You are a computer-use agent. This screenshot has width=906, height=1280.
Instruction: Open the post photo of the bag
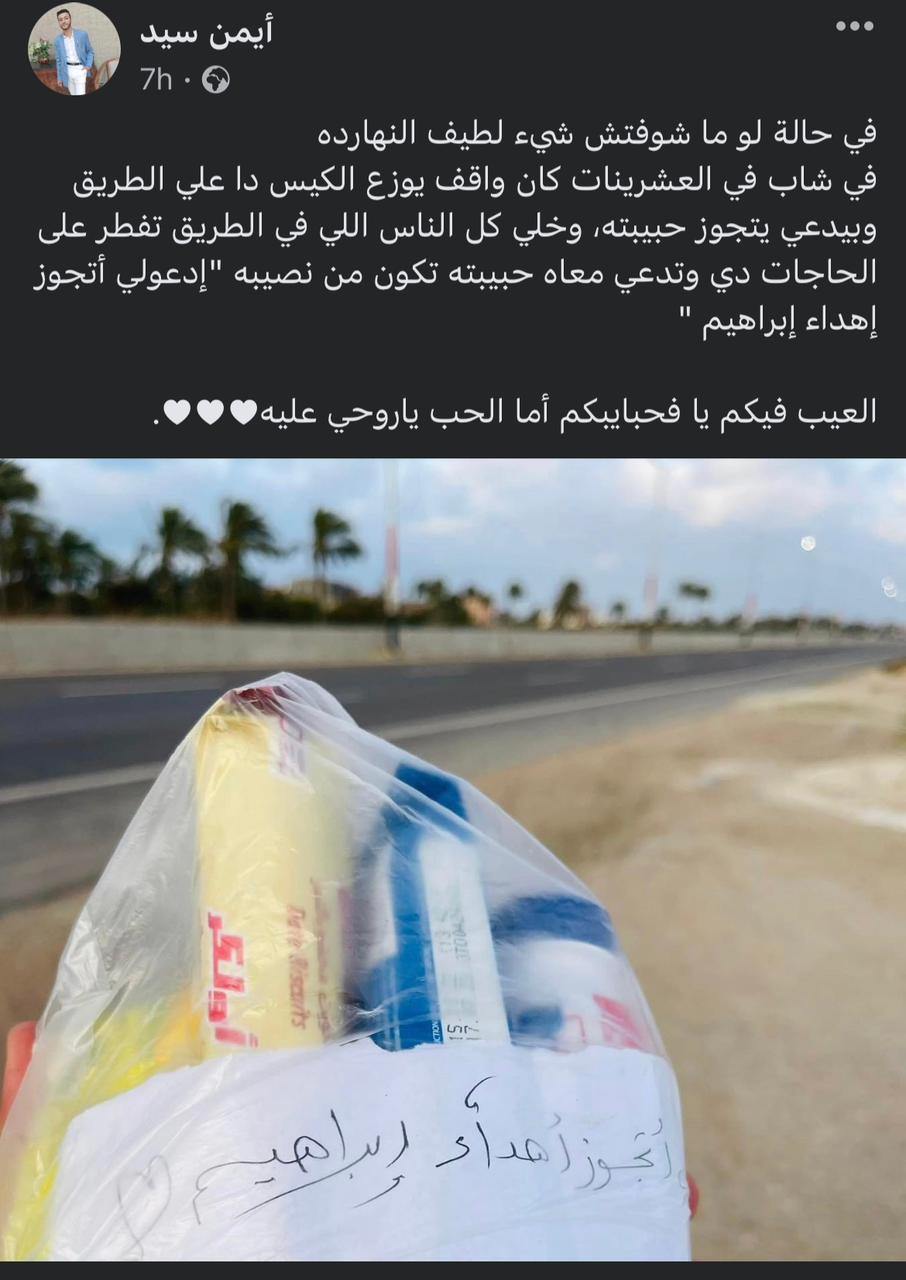click(x=453, y=860)
